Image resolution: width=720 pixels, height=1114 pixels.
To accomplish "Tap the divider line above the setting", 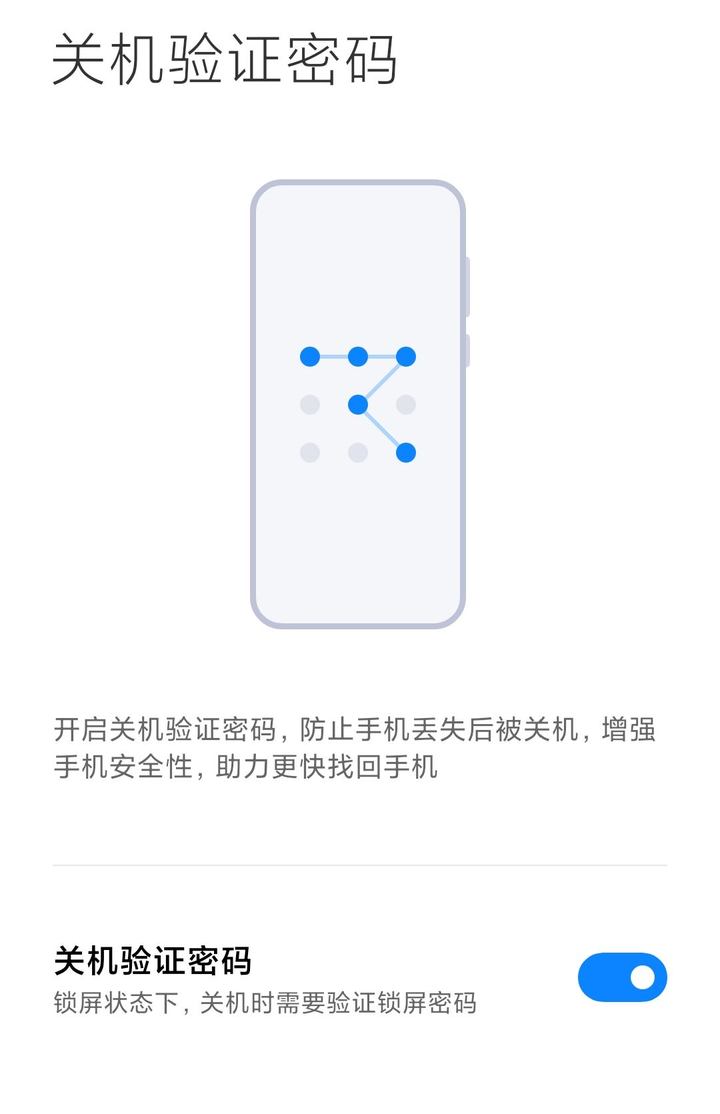I will 360,860.
